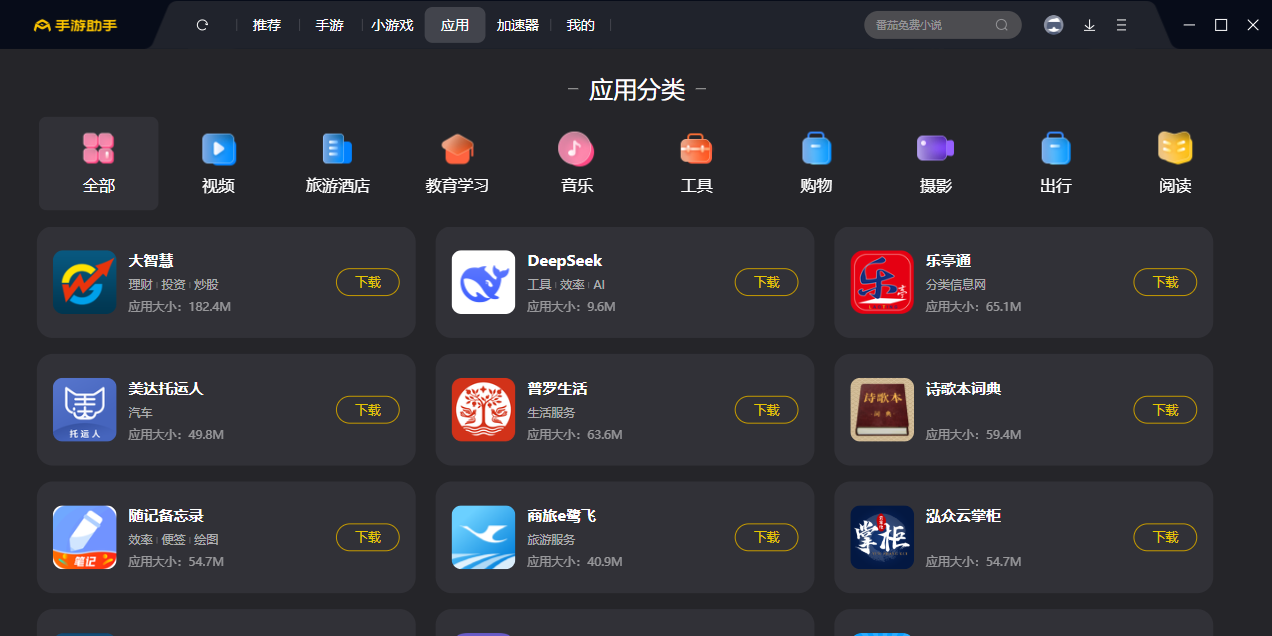Viewport: 1272px width, 636px height.
Task: Browse the 阅读 category
Action: 1175,164
